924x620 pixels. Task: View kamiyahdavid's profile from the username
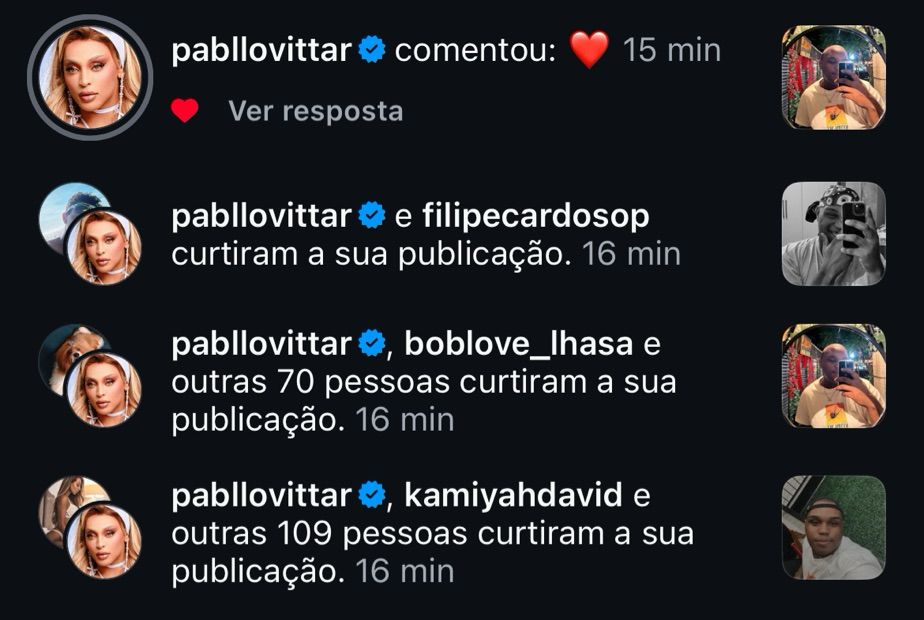coord(513,495)
